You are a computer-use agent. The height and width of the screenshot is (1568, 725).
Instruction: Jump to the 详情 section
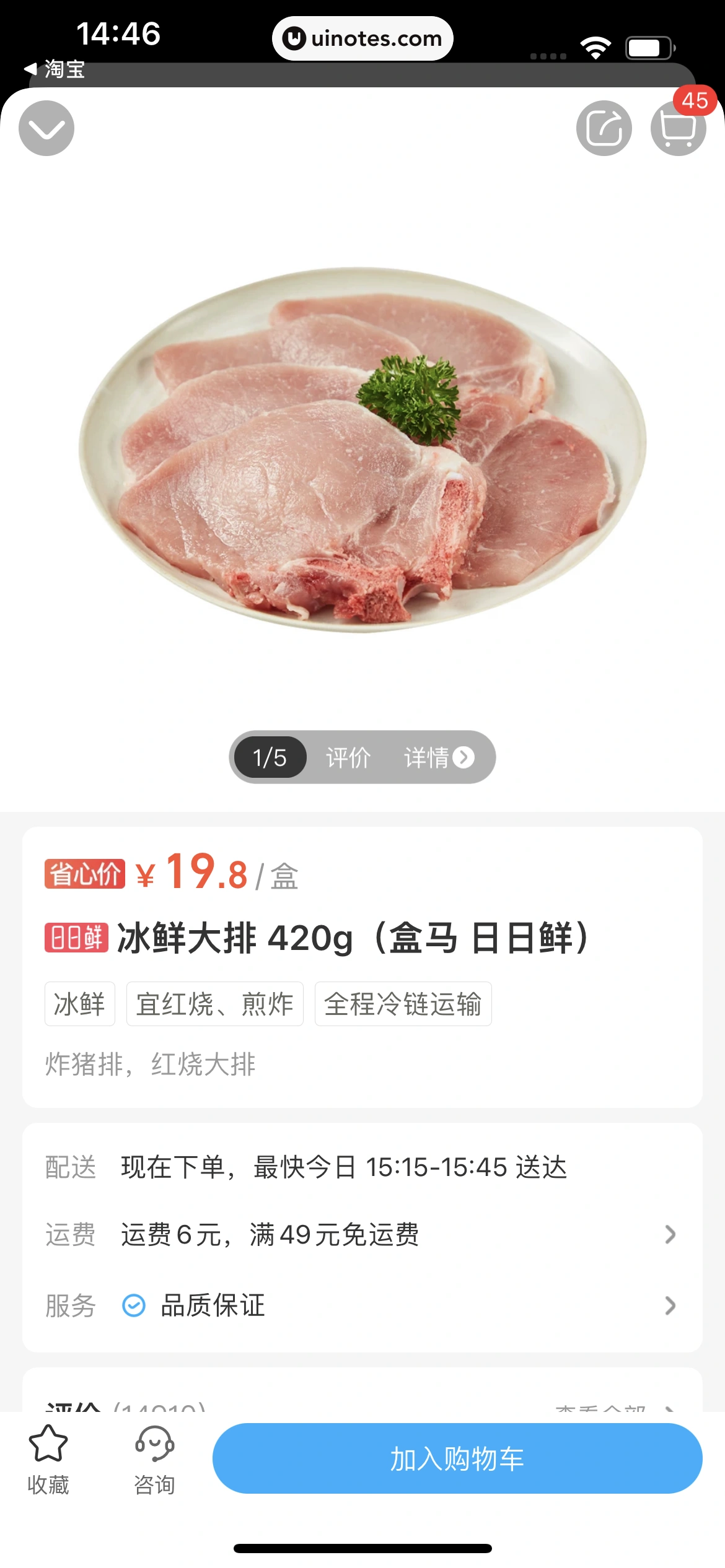(439, 757)
